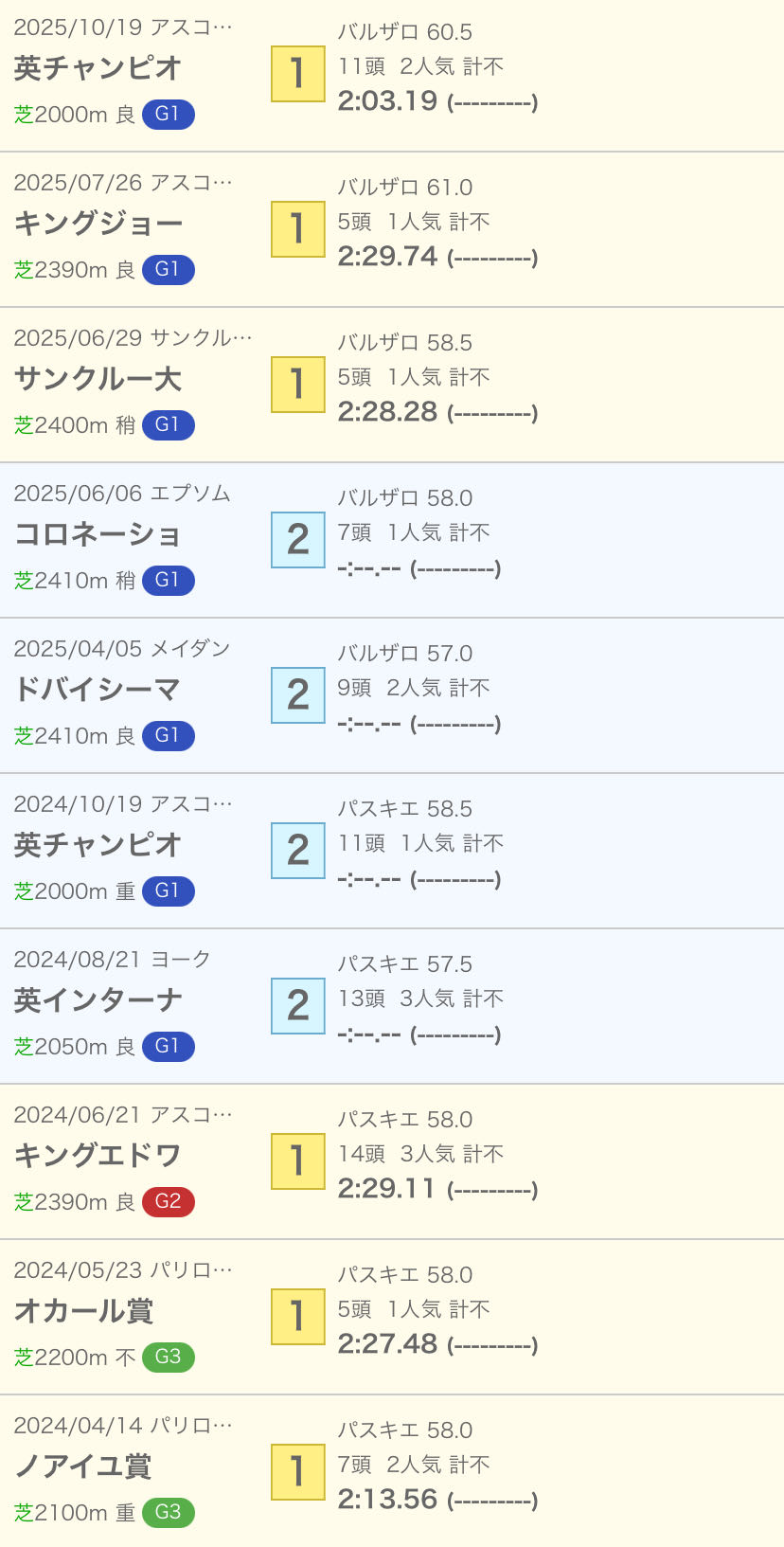Image resolution: width=784 pixels, height=1547 pixels.
Task: Open the 2025/06/29 サンクルー大 race entry
Action: coord(98,380)
